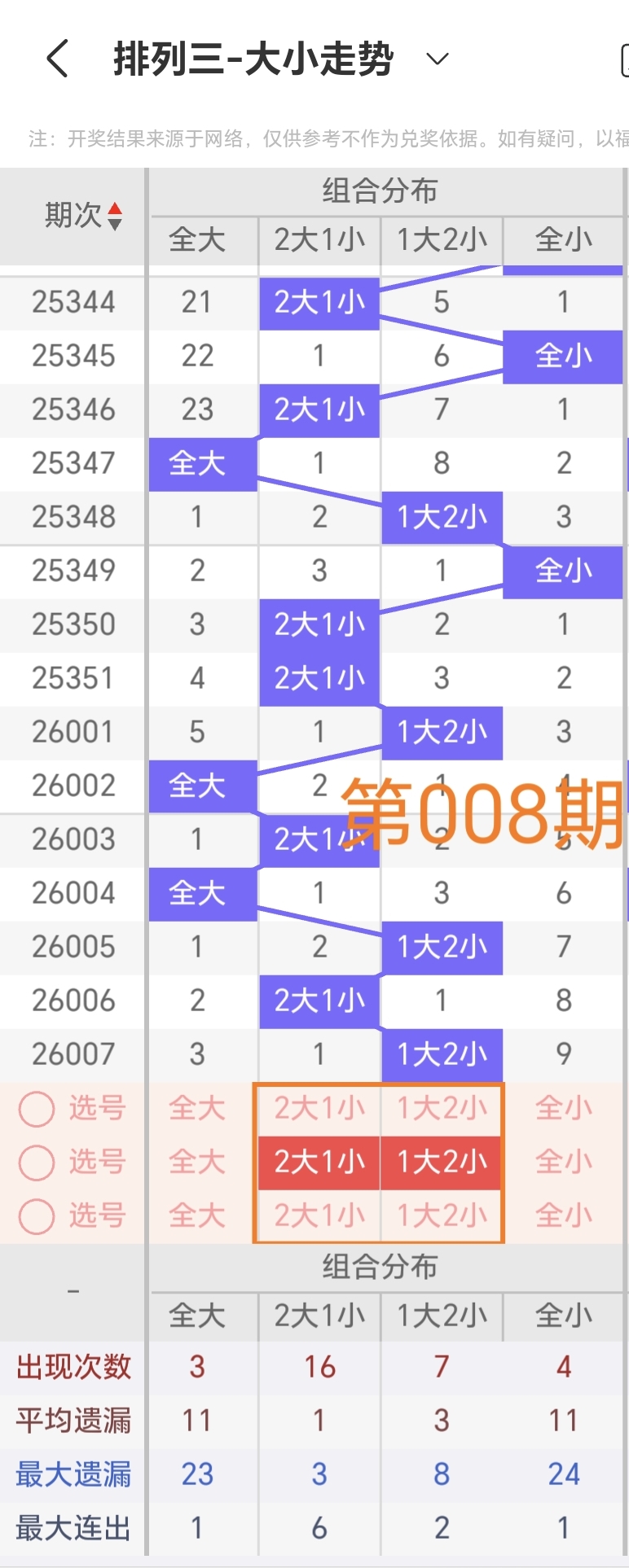Click period number 26007 in the chart
Screen dimensions: 629x1568
pyautogui.click(x=72, y=1054)
